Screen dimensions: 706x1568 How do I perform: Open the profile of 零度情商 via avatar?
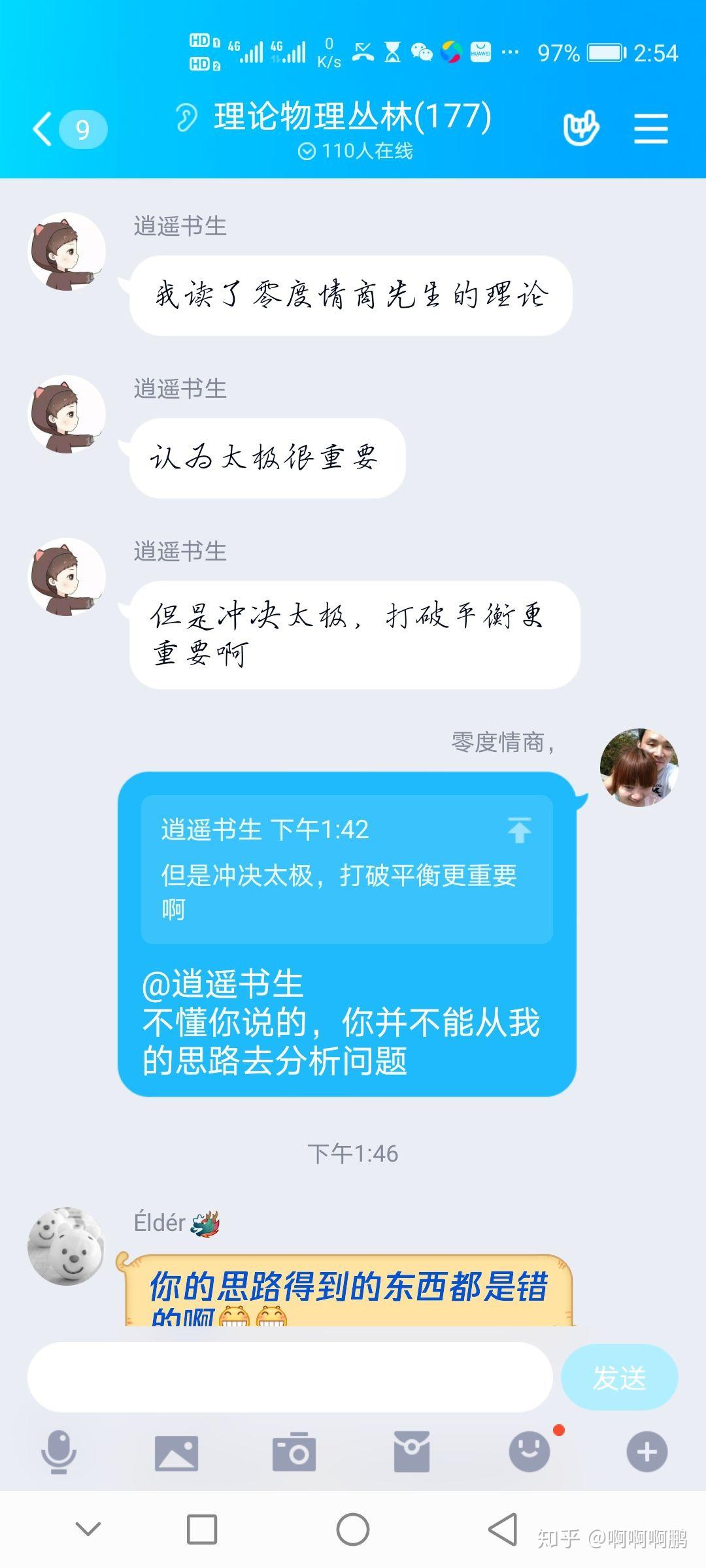tap(639, 768)
